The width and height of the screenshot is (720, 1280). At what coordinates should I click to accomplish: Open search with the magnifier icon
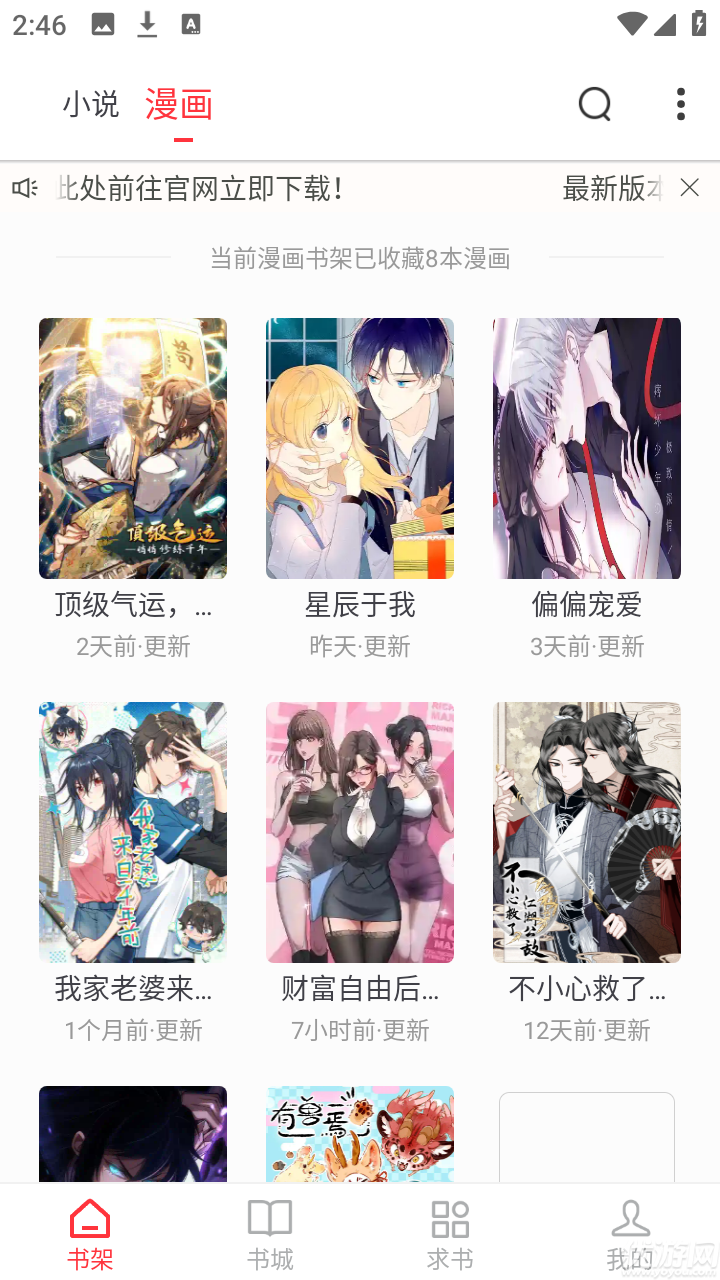[594, 103]
